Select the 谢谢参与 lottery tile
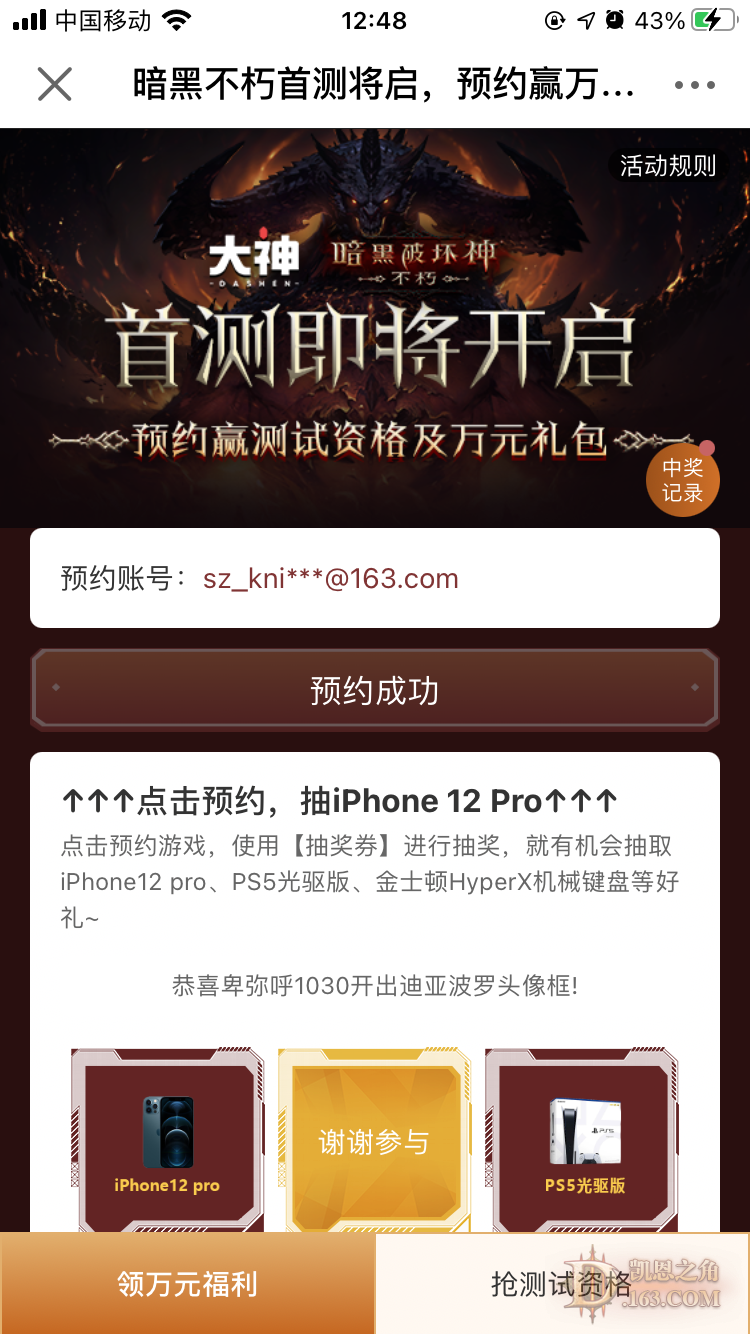750x1334 pixels. coord(374,1140)
